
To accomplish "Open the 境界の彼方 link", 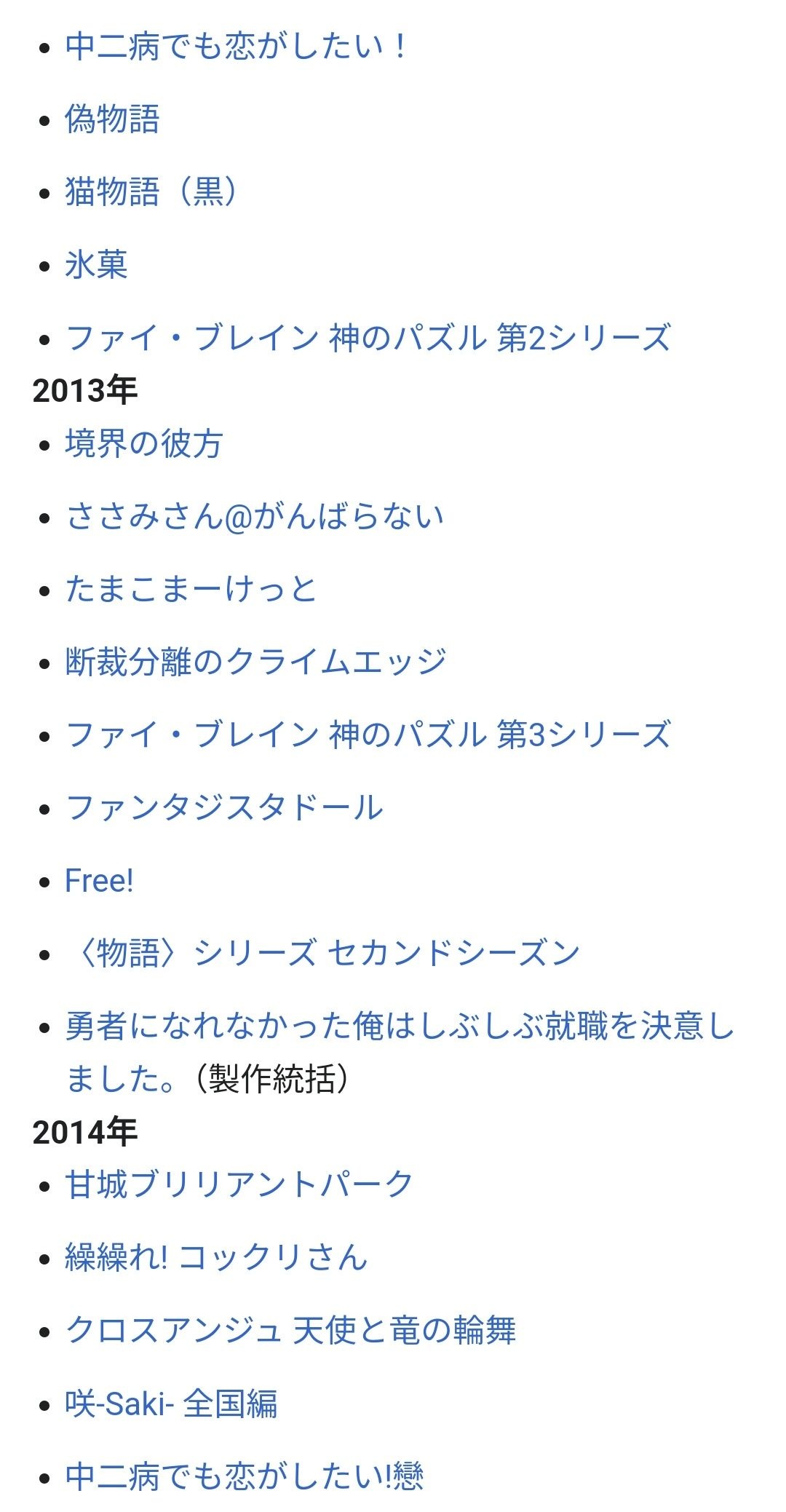I will click(x=143, y=443).
